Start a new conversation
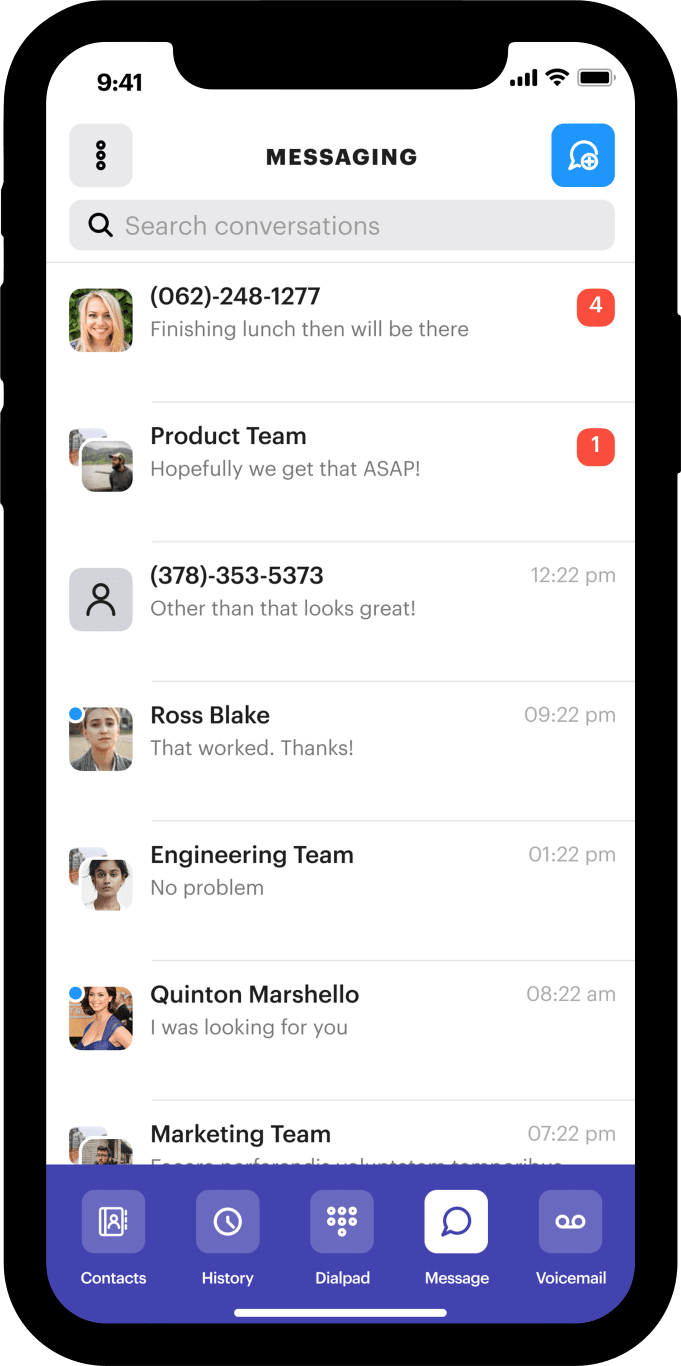Screen dimensions: 681x1366 tap(582, 155)
